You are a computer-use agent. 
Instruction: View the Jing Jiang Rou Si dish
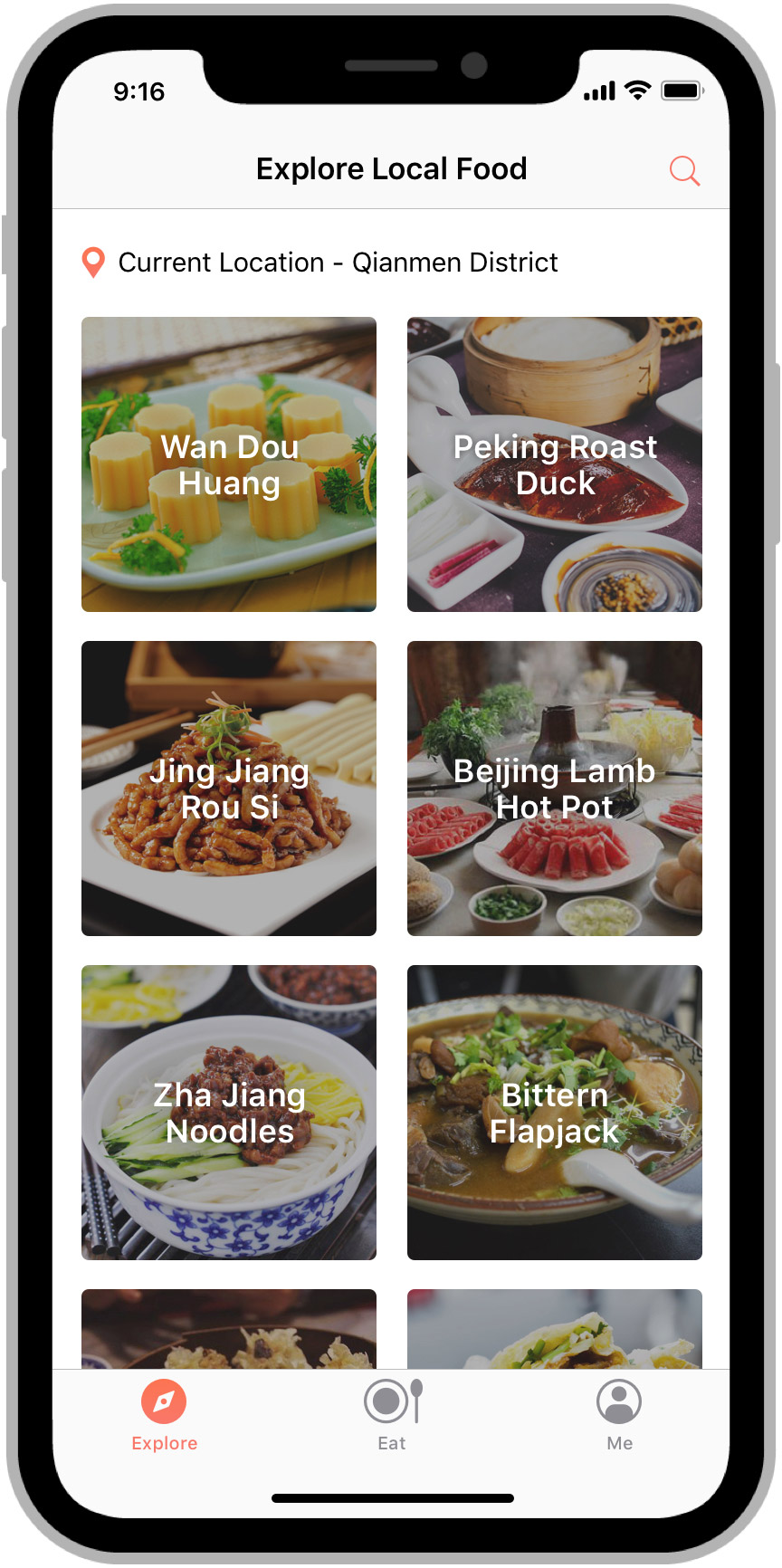pyautogui.click(x=229, y=789)
